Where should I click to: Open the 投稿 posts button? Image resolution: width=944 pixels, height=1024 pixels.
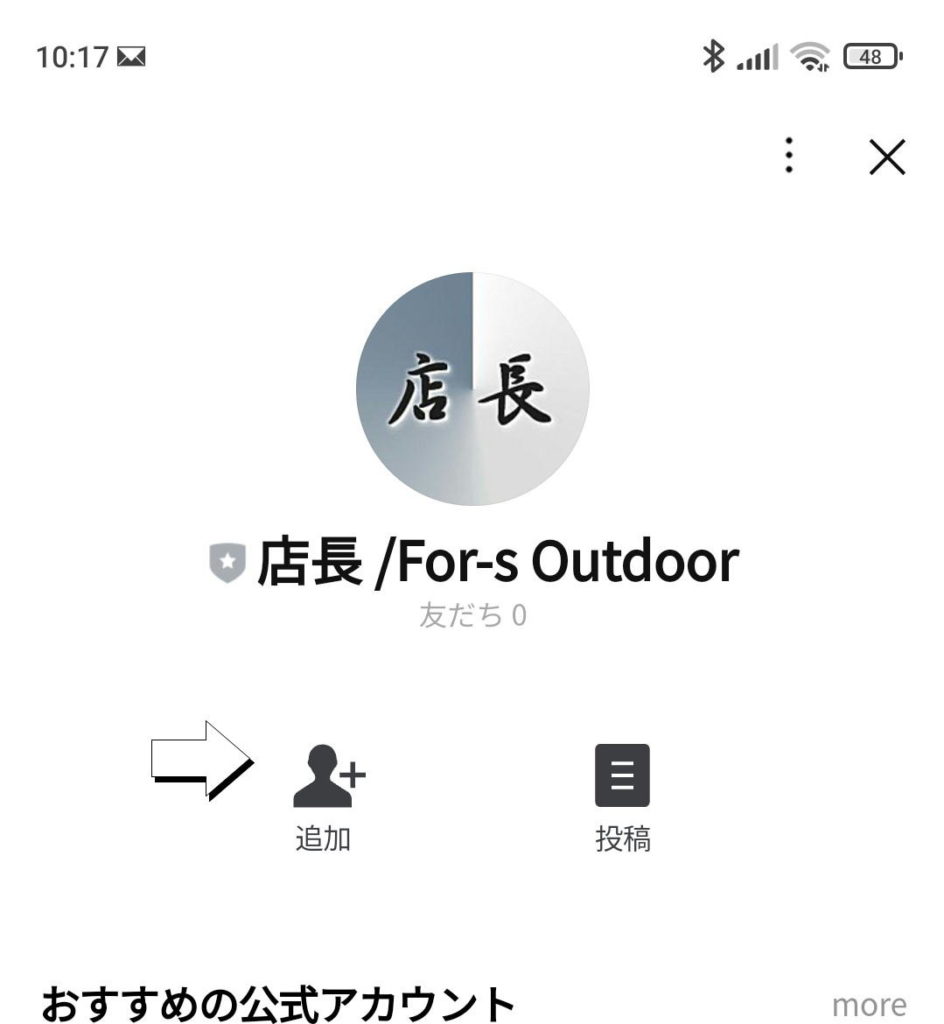[x=622, y=795]
